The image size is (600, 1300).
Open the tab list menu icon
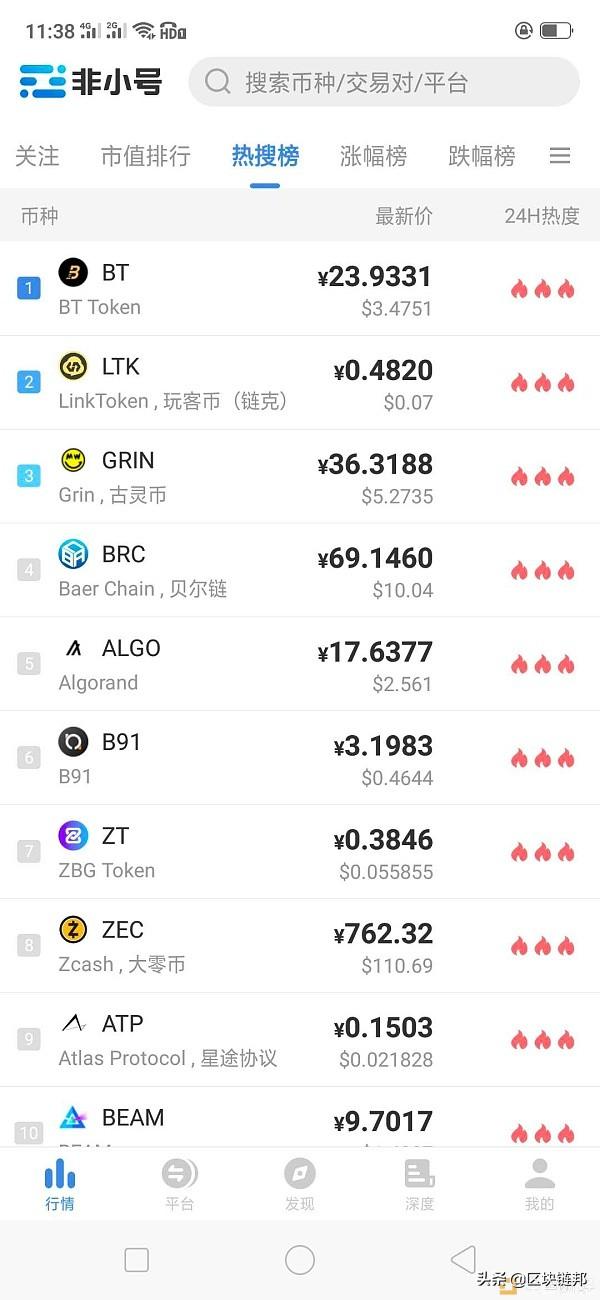pyautogui.click(x=560, y=156)
